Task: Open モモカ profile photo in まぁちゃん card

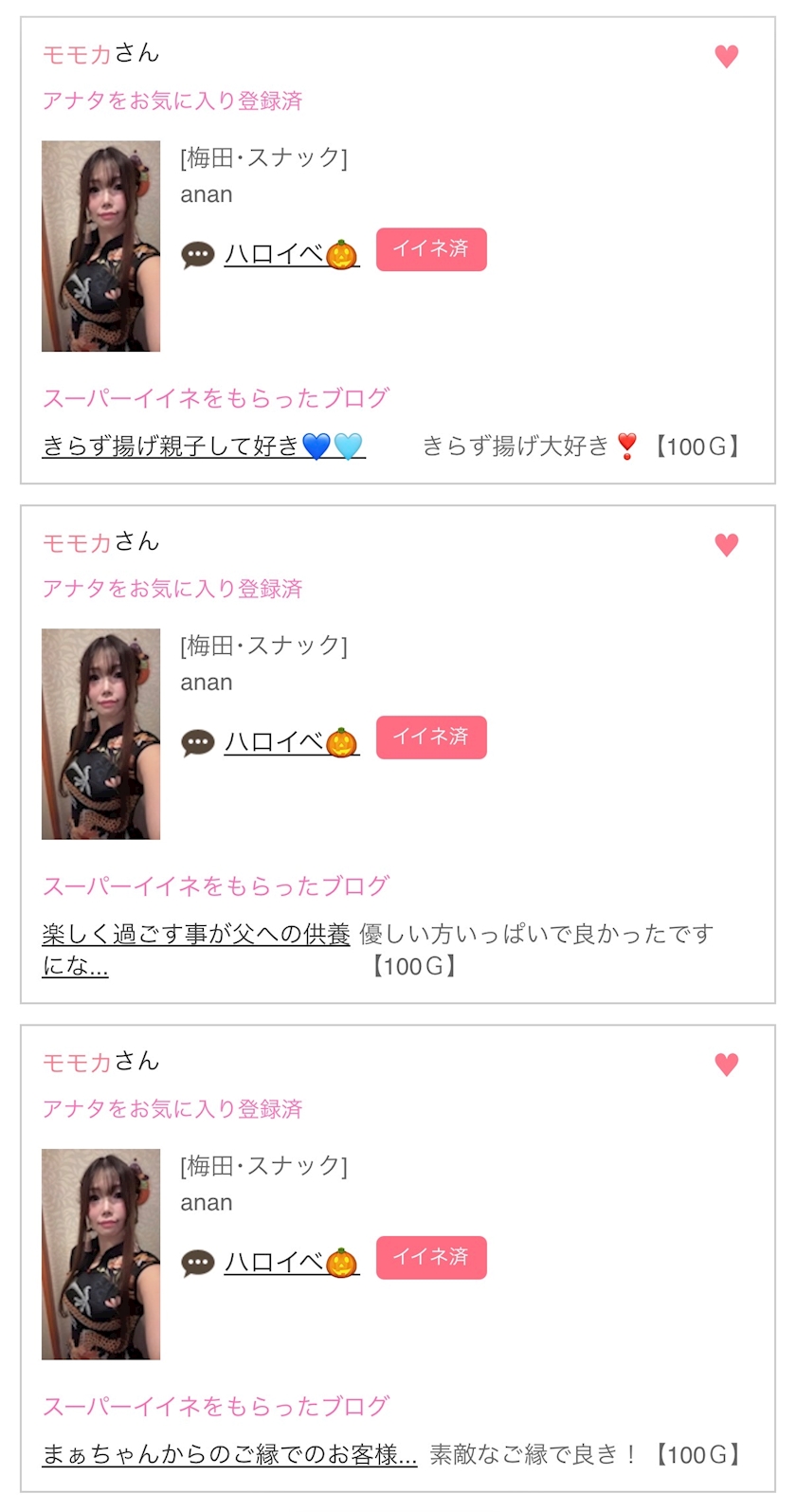Action: pyautogui.click(x=100, y=1254)
